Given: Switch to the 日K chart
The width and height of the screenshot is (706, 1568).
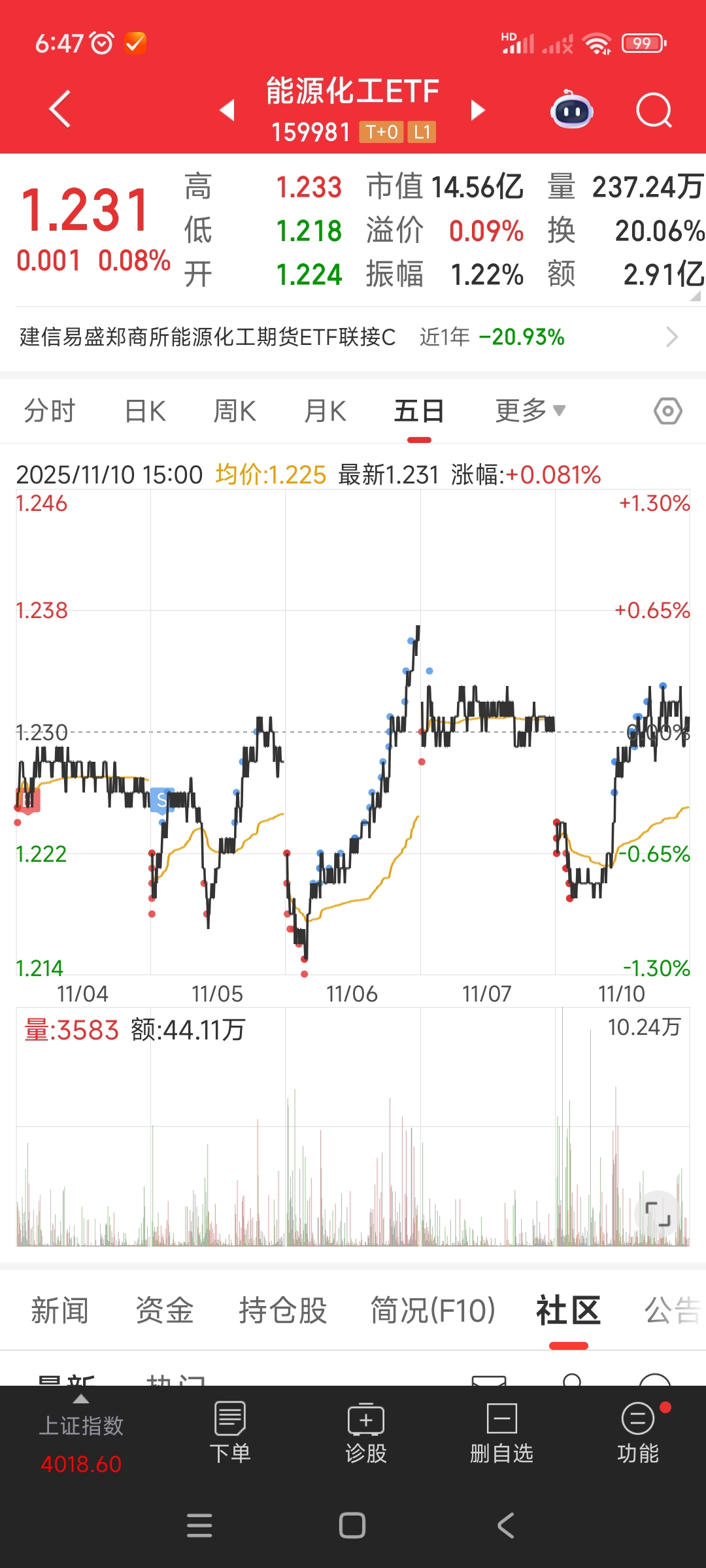Looking at the screenshot, I should tap(145, 412).
